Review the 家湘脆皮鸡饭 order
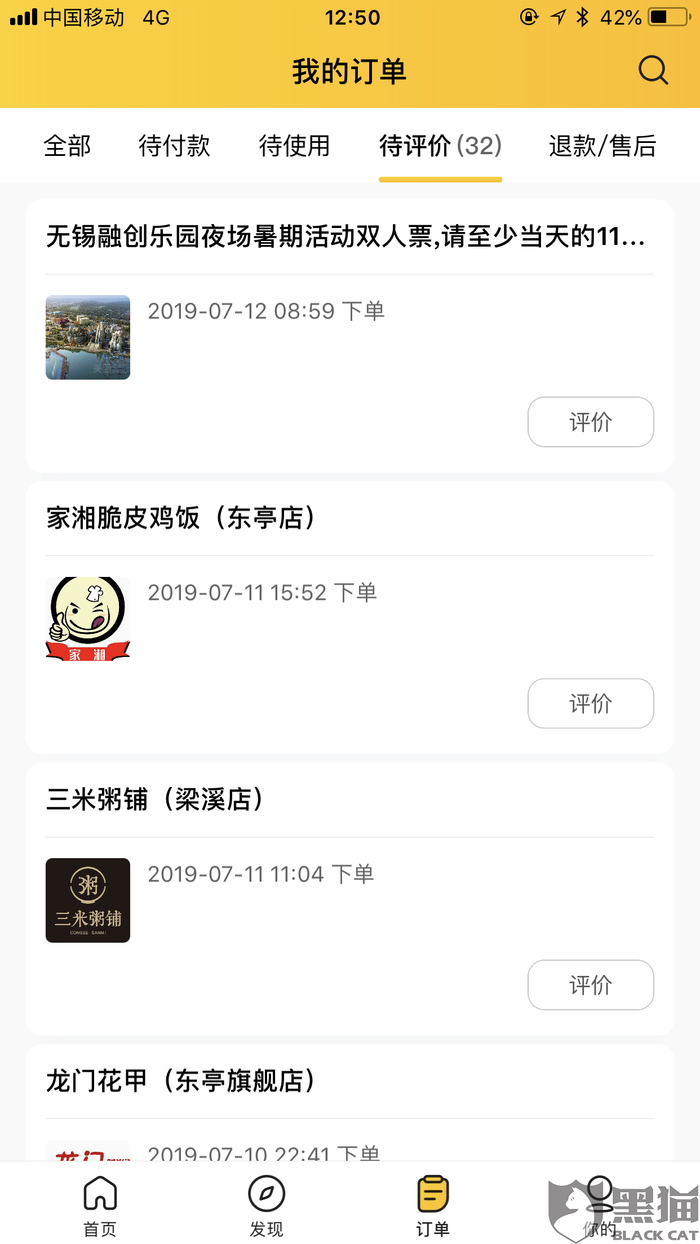700x1244 pixels. 590,703
